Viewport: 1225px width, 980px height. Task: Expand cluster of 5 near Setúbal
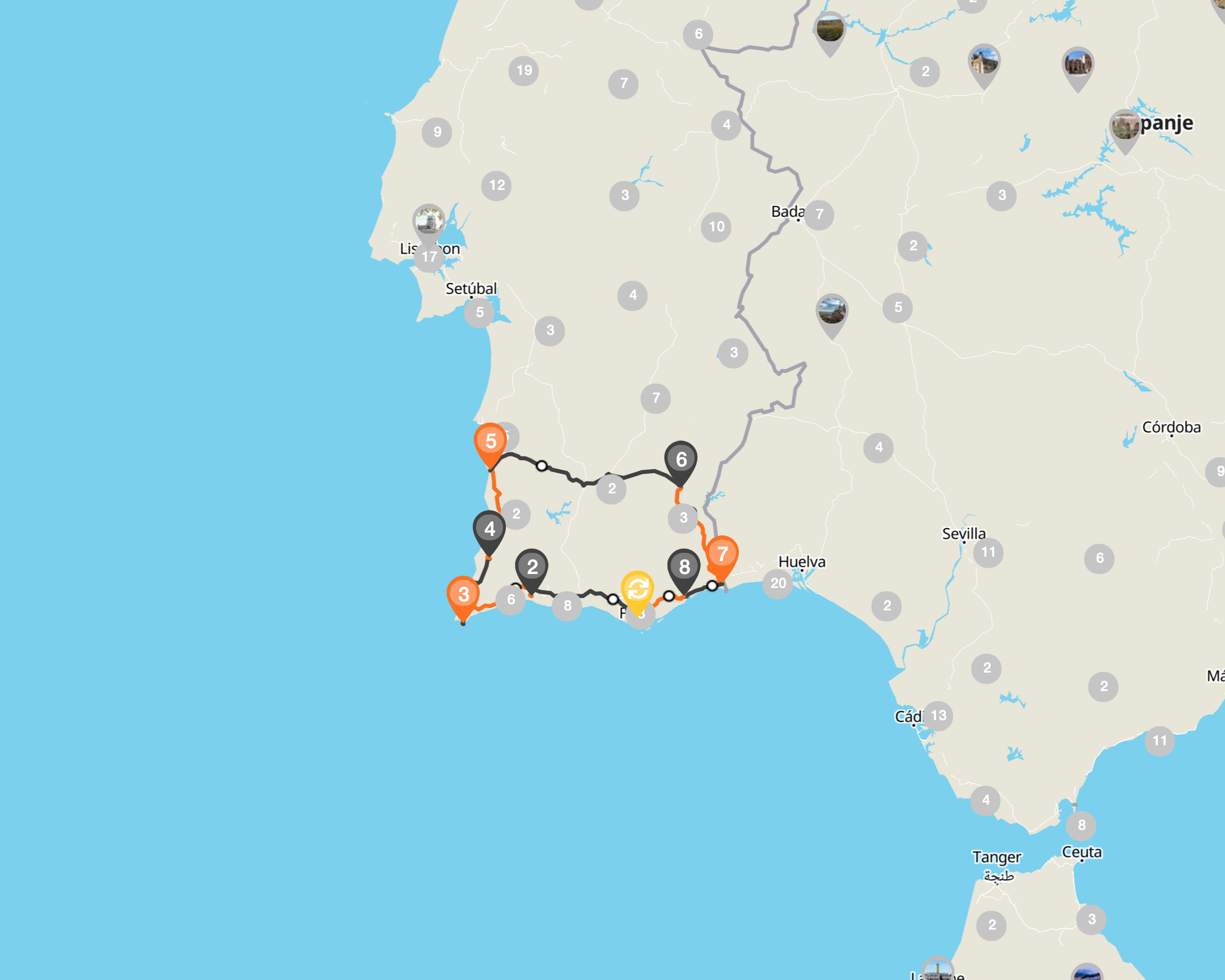pos(479,313)
